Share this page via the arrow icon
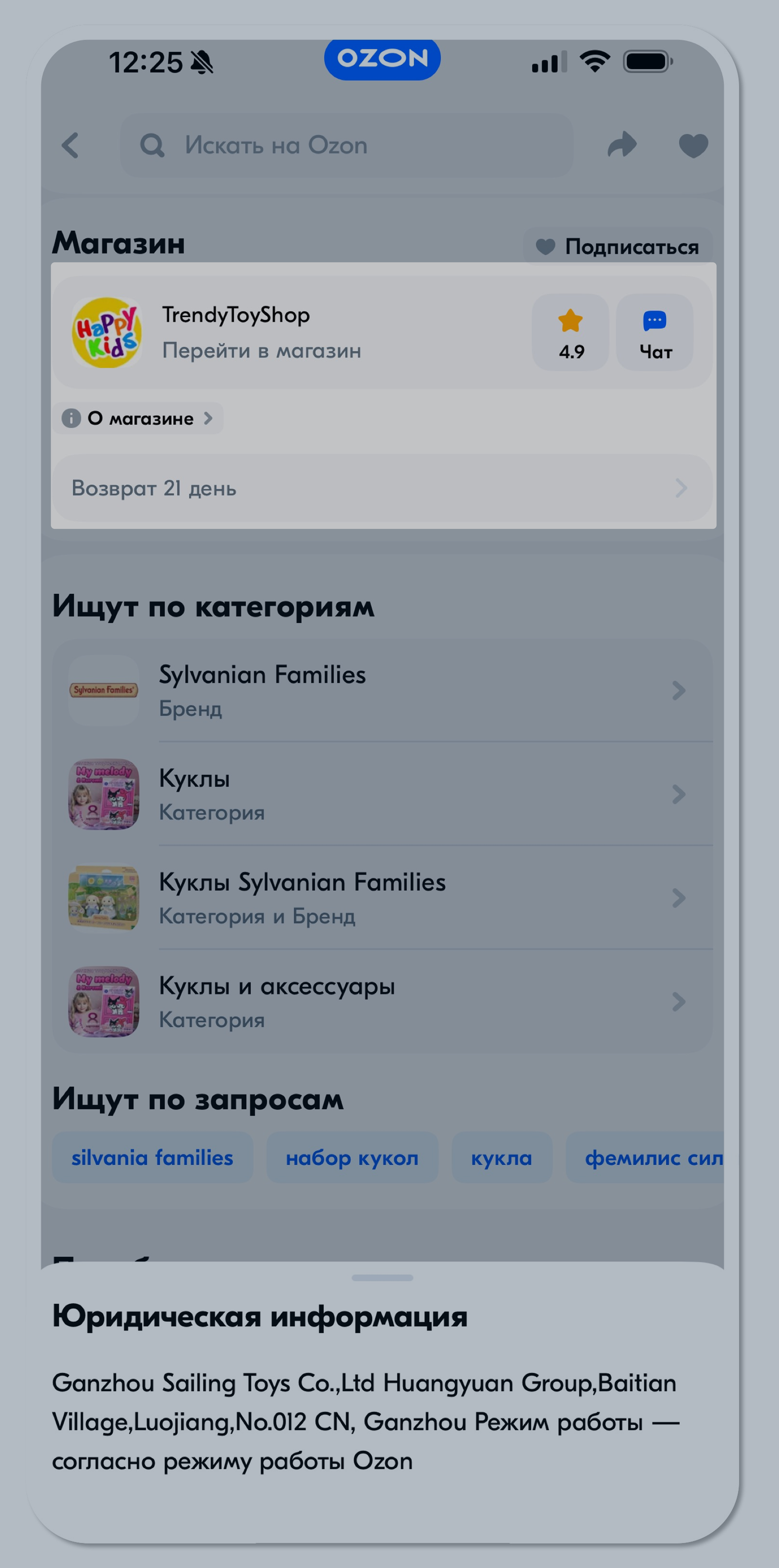This screenshot has height=1568, width=779. pyautogui.click(x=622, y=146)
